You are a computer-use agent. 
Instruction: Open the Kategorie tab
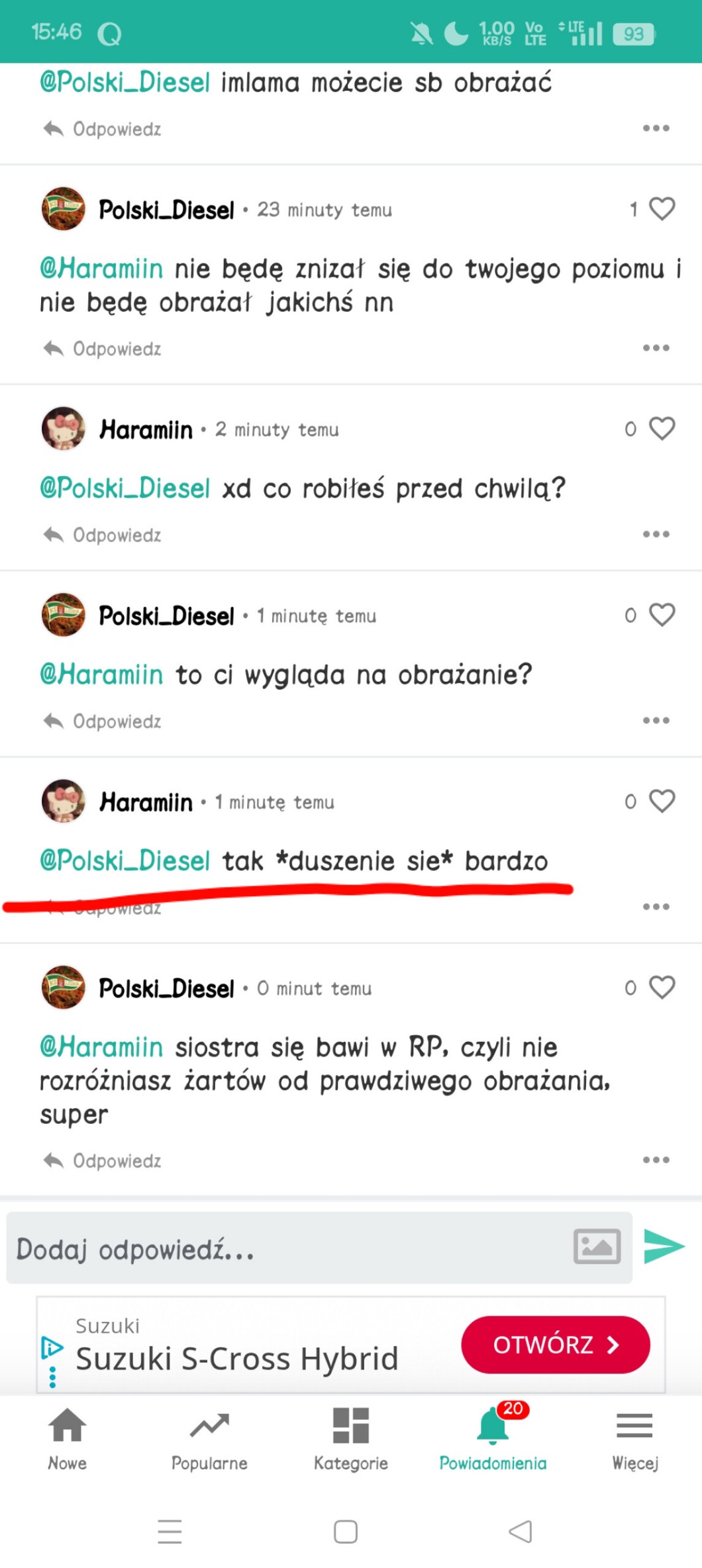350,1436
